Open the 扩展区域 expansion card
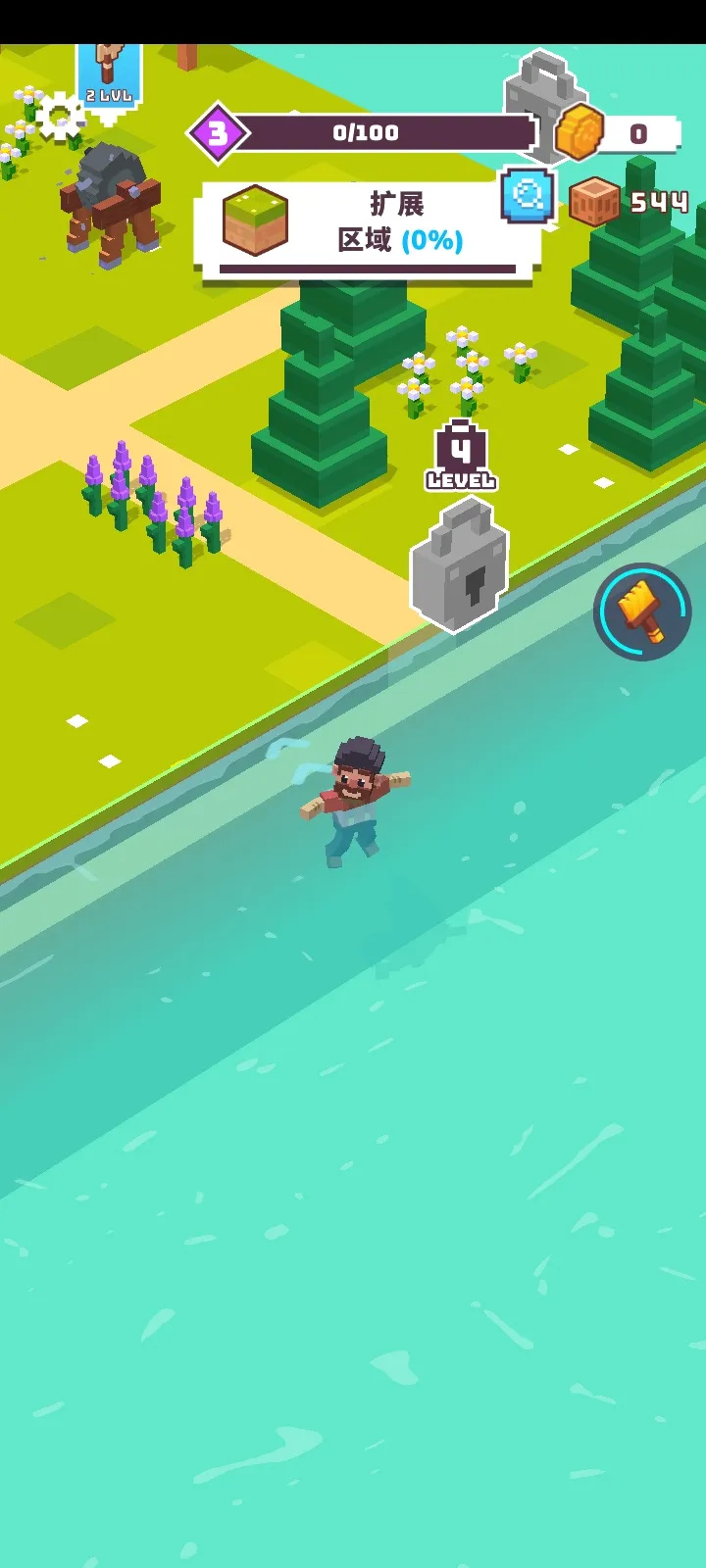The height and width of the screenshot is (1568, 706). pyautogui.click(x=367, y=231)
